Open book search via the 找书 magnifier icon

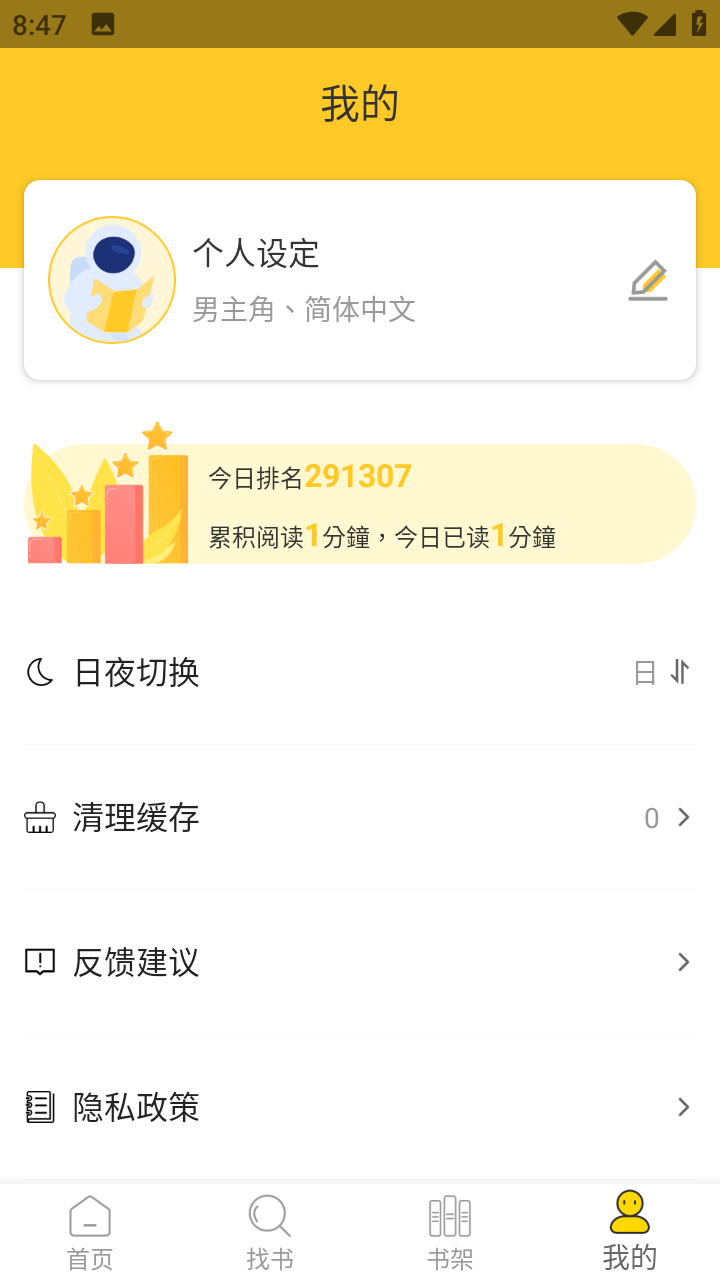[x=269, y=1216]
